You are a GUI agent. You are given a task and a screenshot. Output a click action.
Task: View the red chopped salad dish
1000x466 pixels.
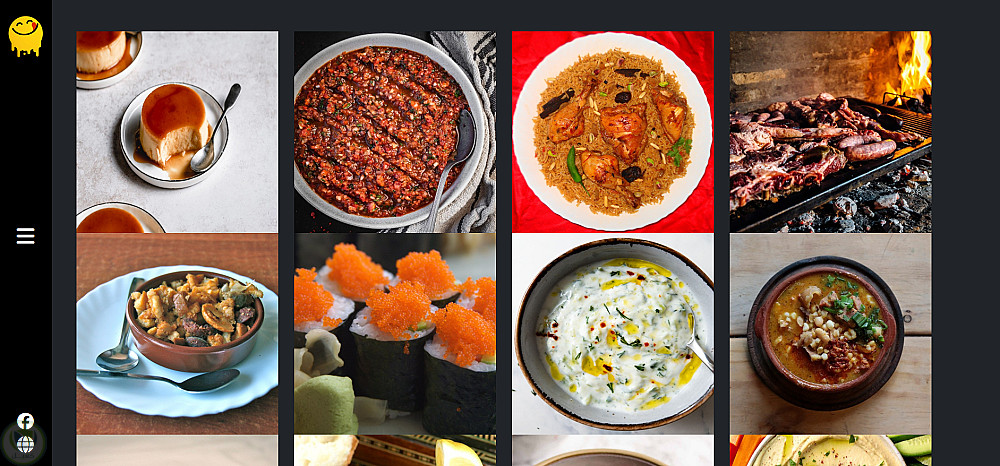click(394, 132)
